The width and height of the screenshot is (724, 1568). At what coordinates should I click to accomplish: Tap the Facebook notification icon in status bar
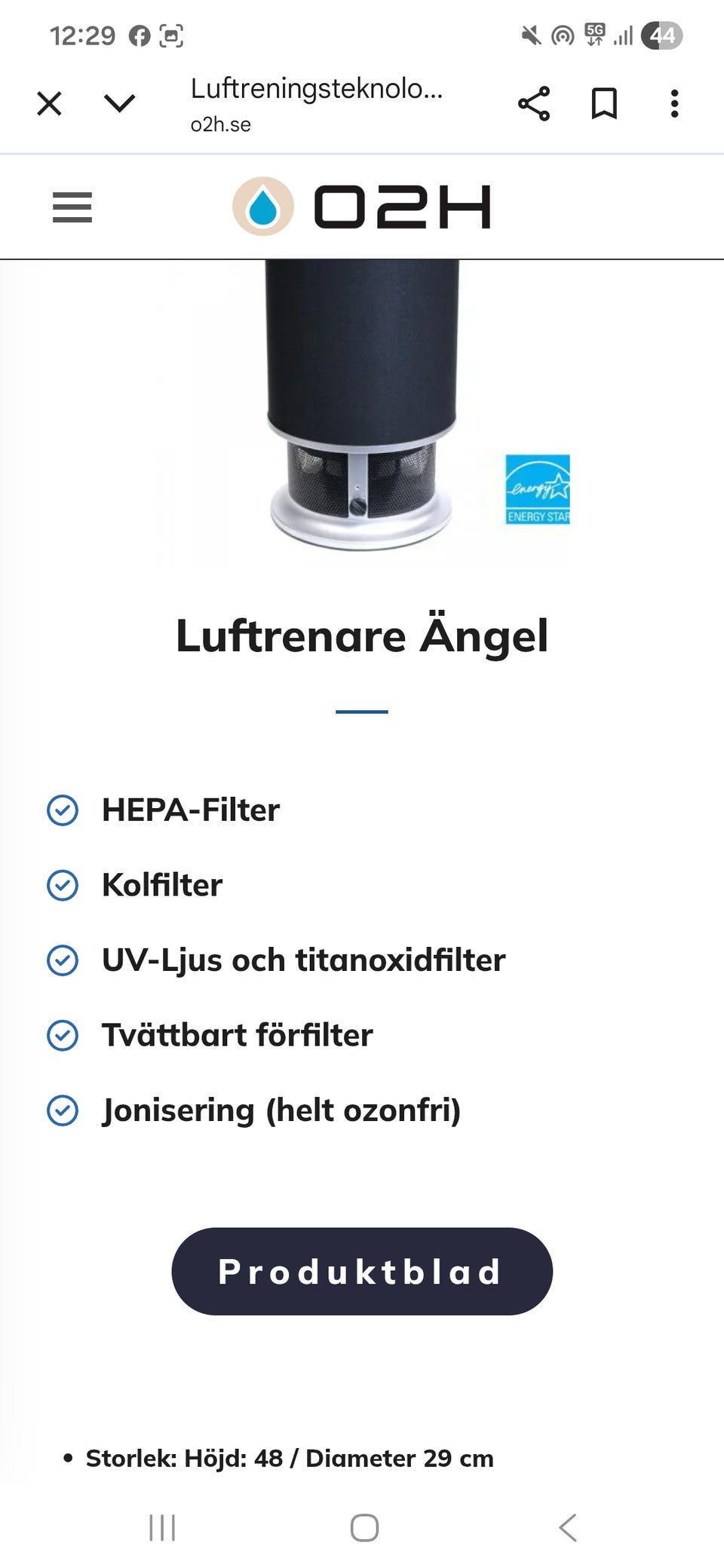[x=140, y=33]
